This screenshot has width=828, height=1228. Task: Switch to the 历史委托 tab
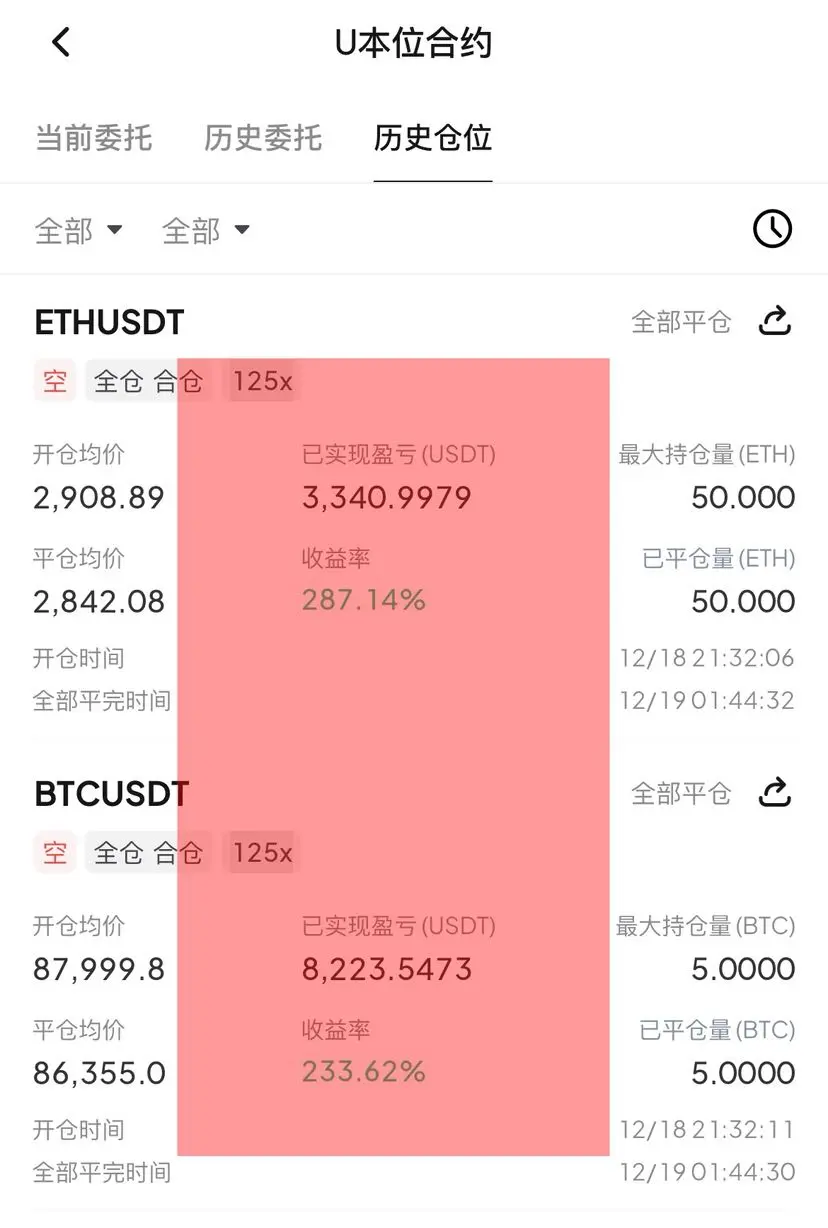[x=263, y=137]
